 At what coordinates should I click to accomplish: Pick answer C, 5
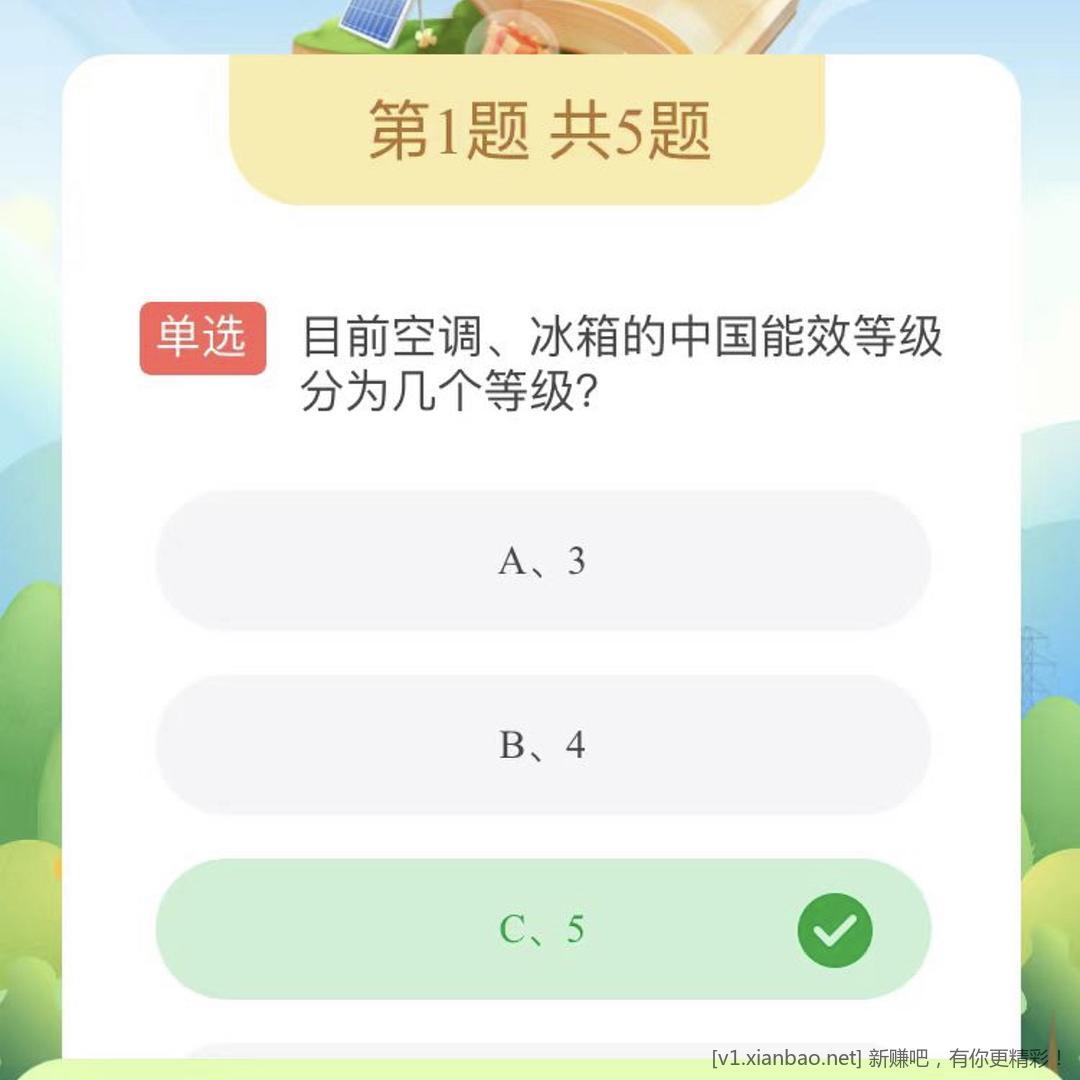[x=543, y=929]
